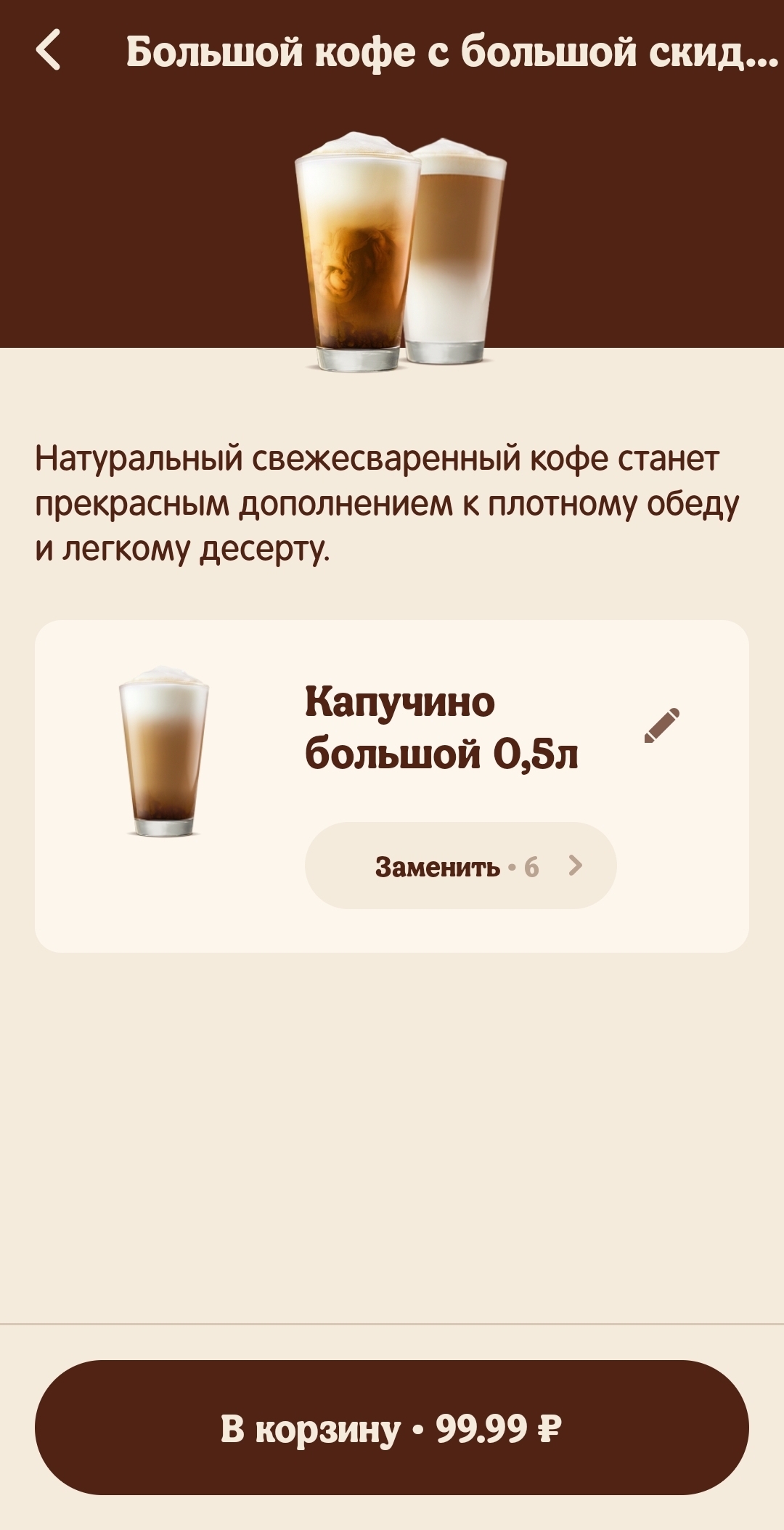Image resolution: width=784 pixels, height=1530 pixels.
Task: Add to cart with В корзину button
Action: [x=392, y=1428]
